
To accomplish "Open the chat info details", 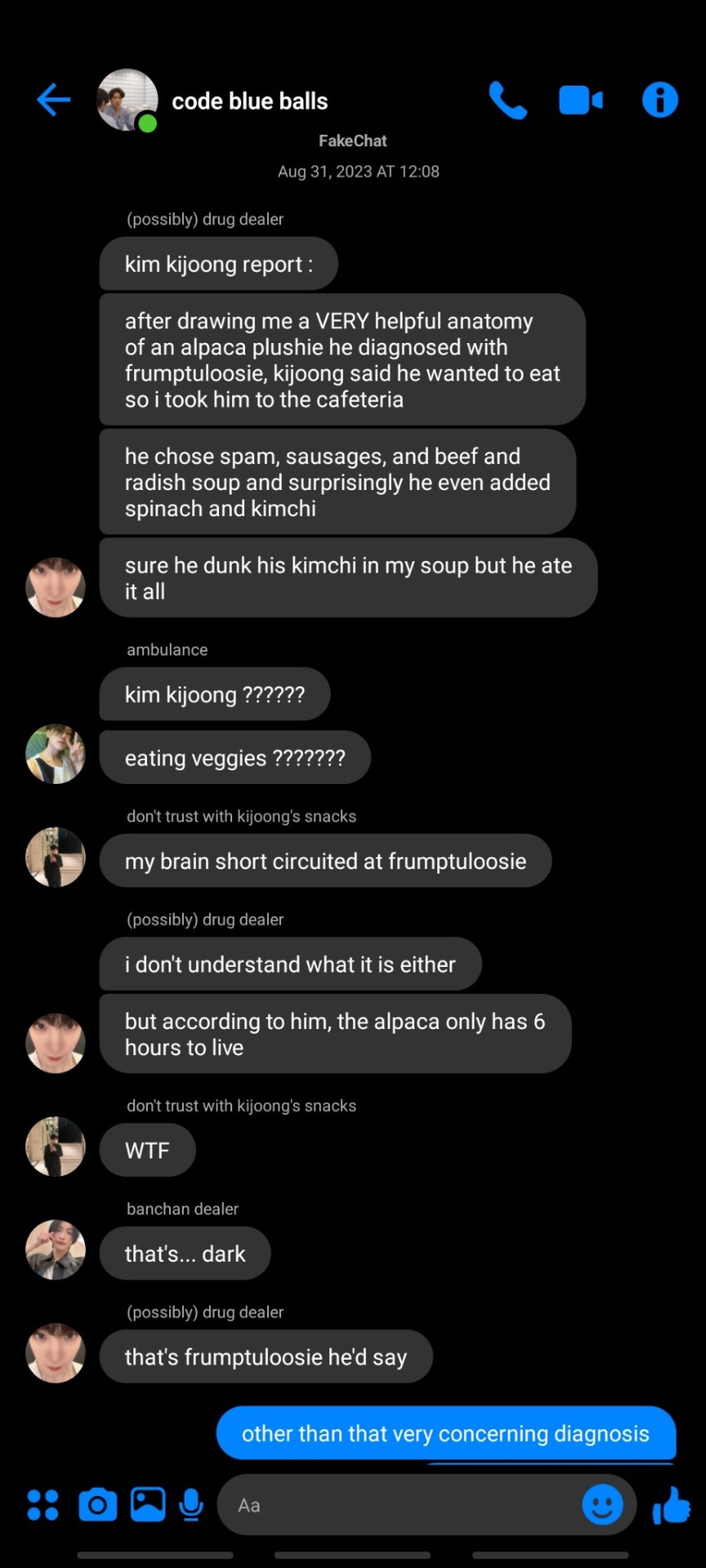I will click(x=659, y=100).
